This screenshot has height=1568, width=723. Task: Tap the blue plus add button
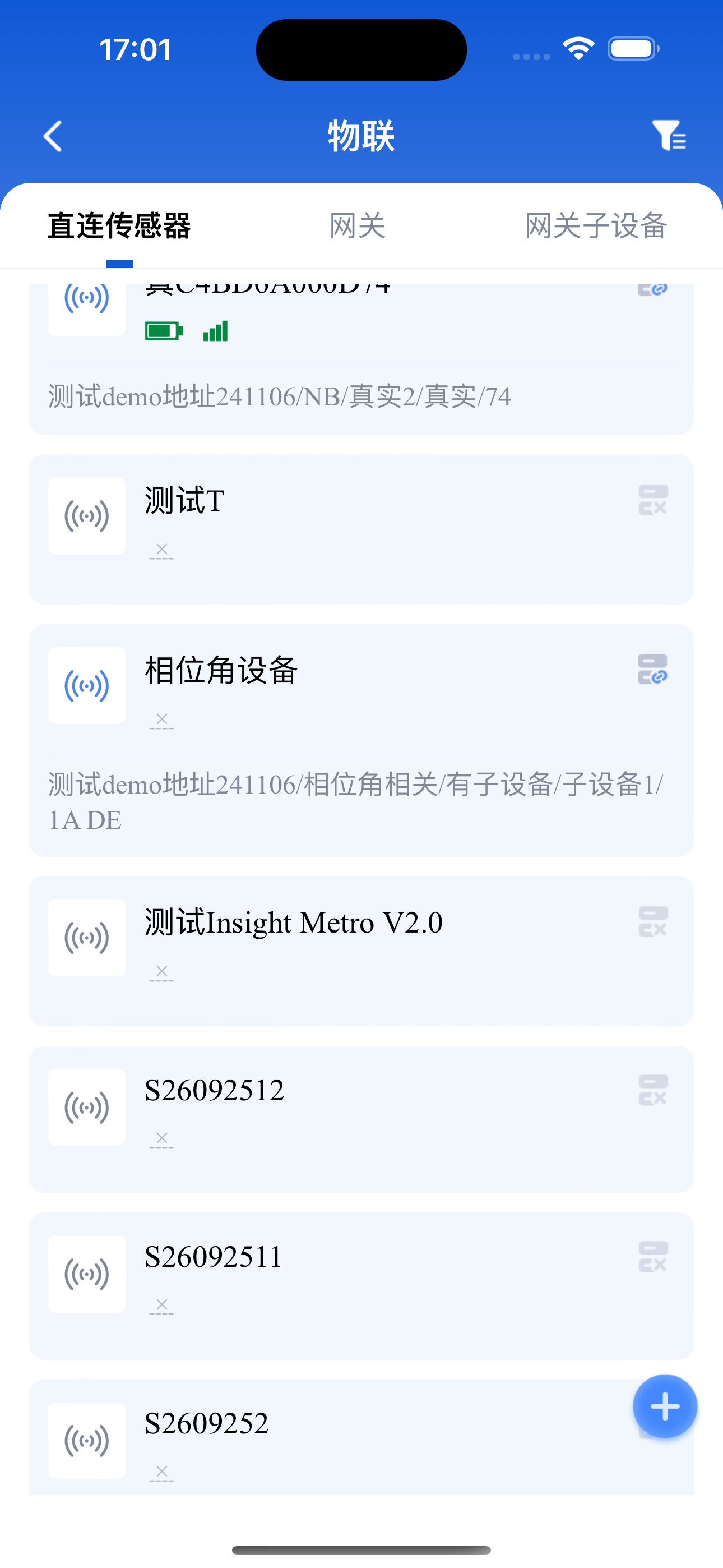coord(665,1406)
